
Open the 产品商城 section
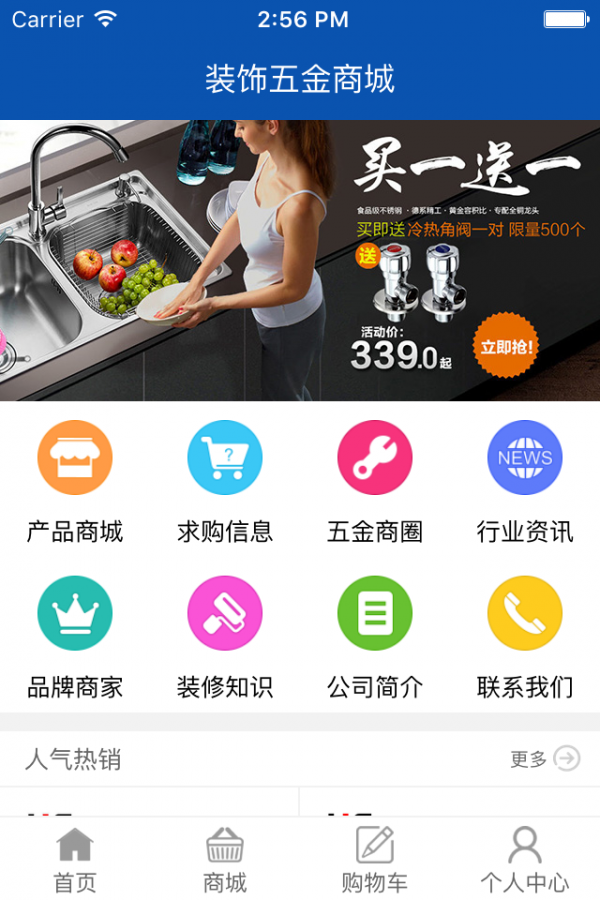click(75, 480)
